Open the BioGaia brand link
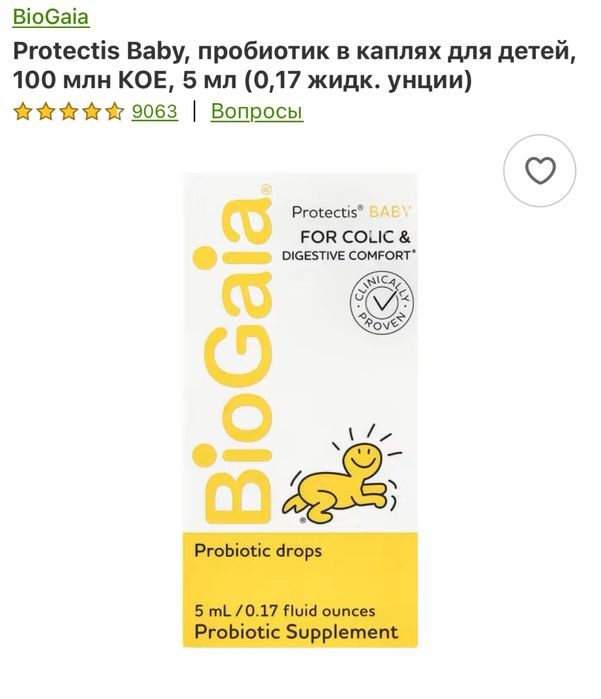601x699 pixels. 50,17
